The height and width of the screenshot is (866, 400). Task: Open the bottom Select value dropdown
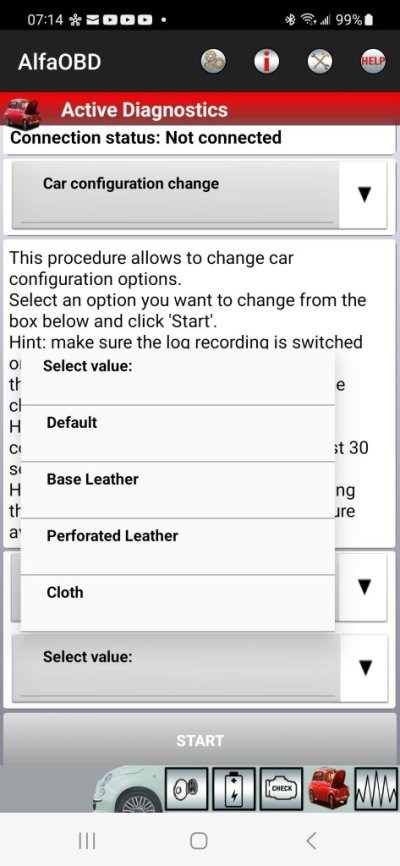(x=199, y=668)
